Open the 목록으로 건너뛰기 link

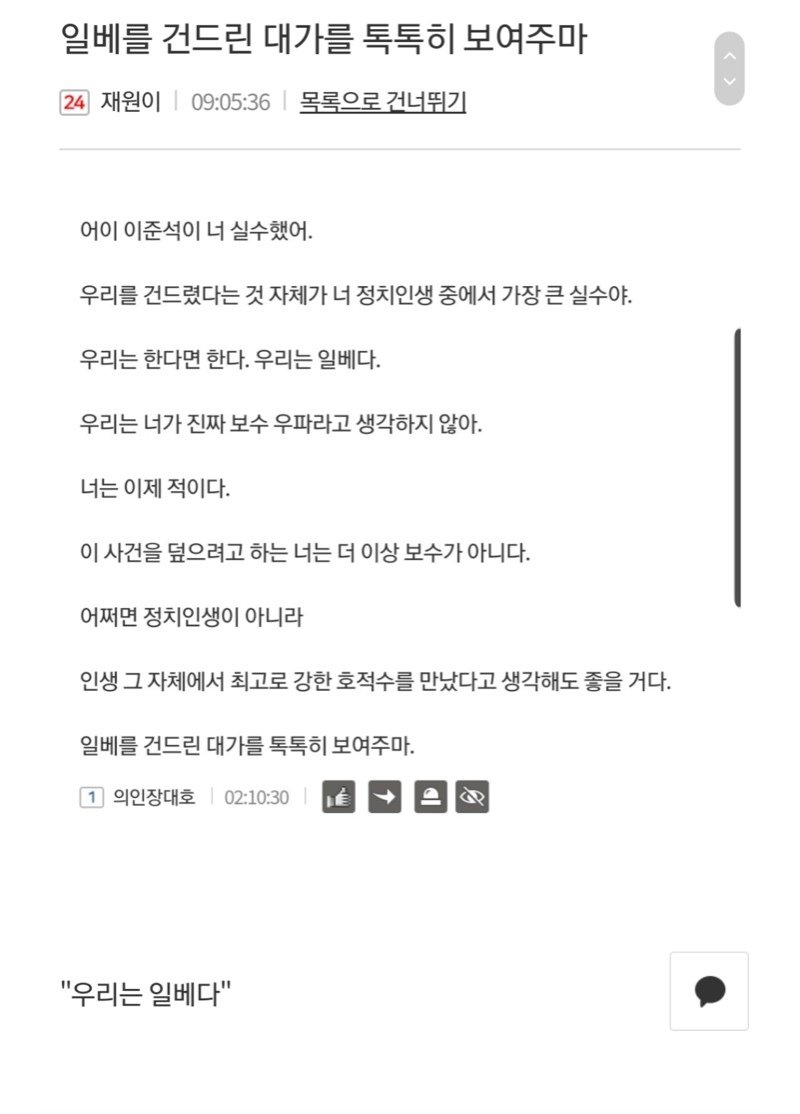coord(382,102)
